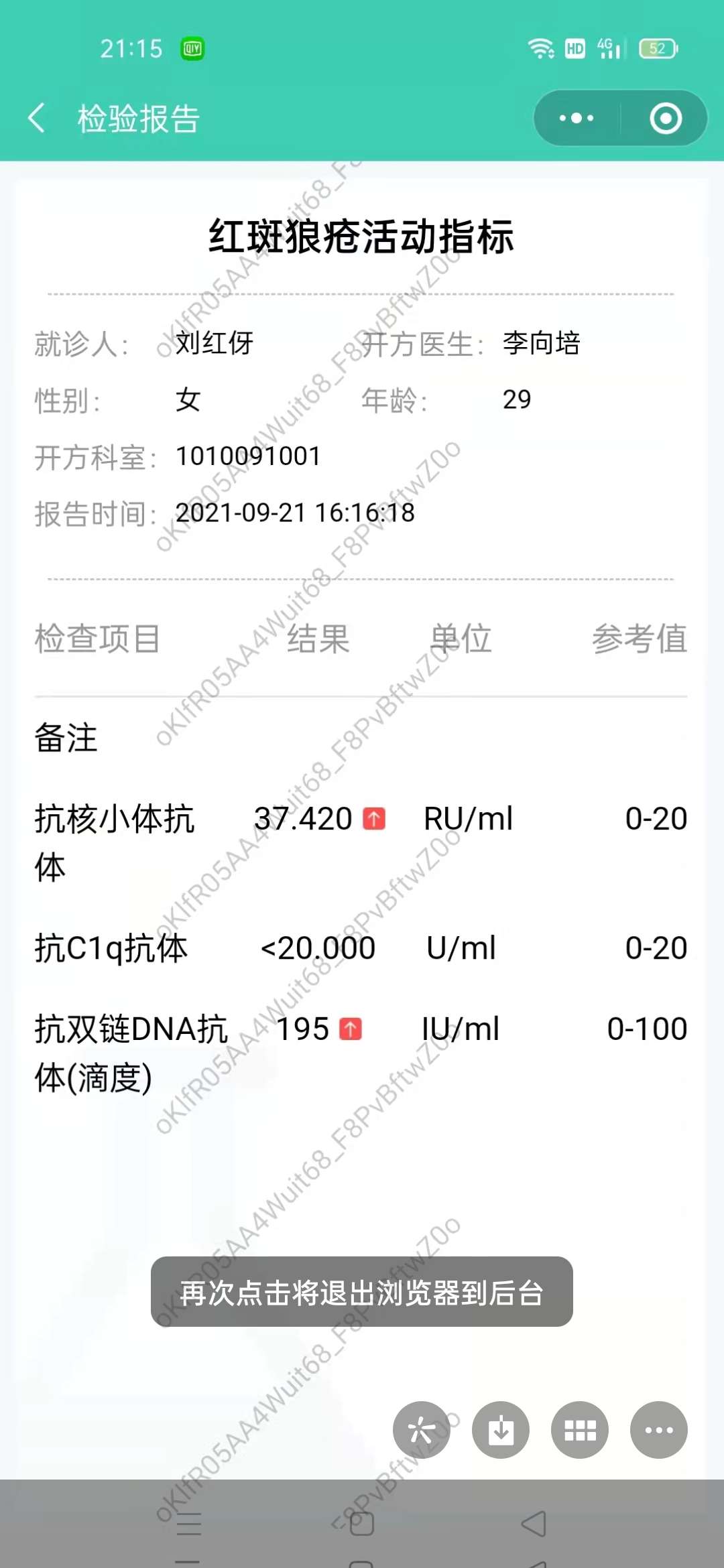Tap the first floating toolbar star icon

pyautogui.click(x=422, y=1430)
